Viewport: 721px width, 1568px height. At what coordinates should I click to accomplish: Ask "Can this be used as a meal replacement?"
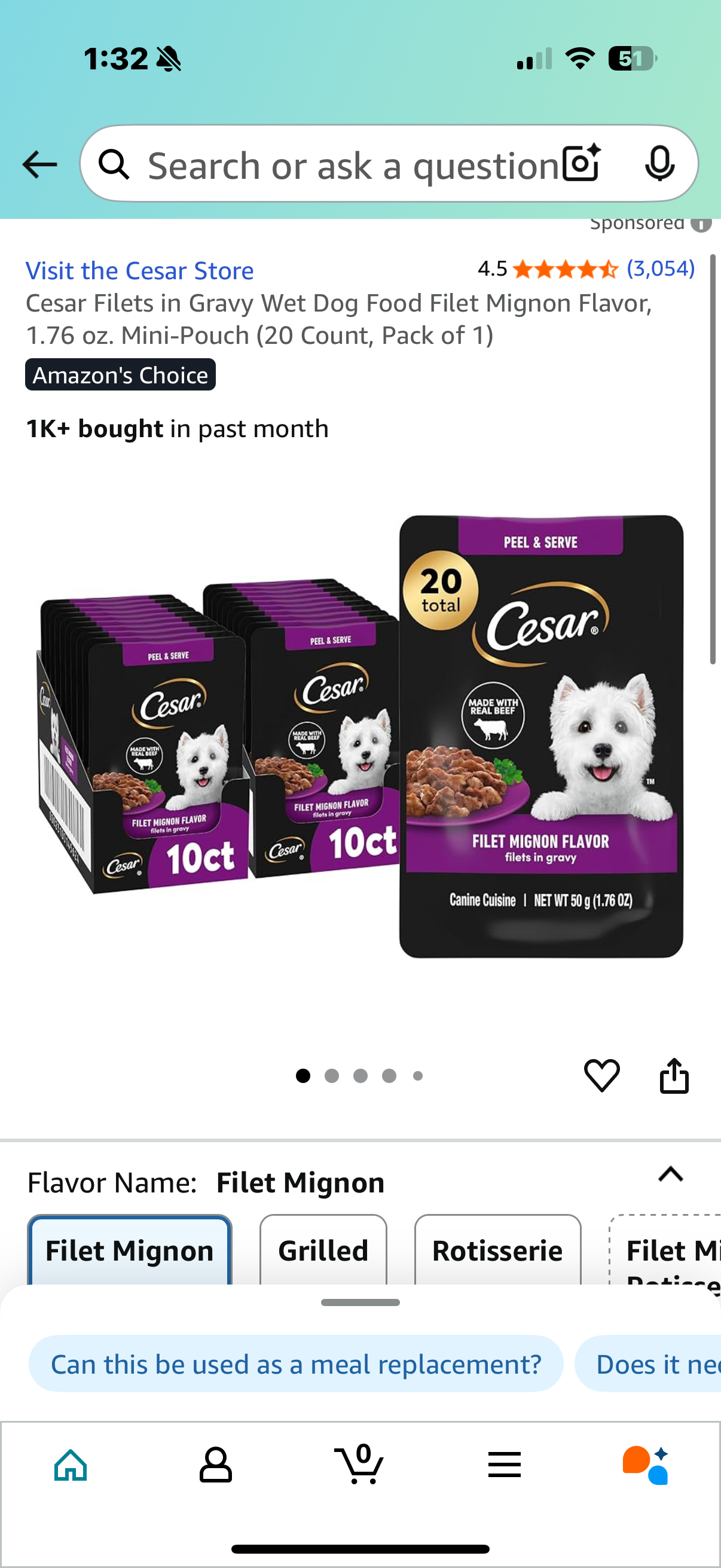click(296, 1364)
